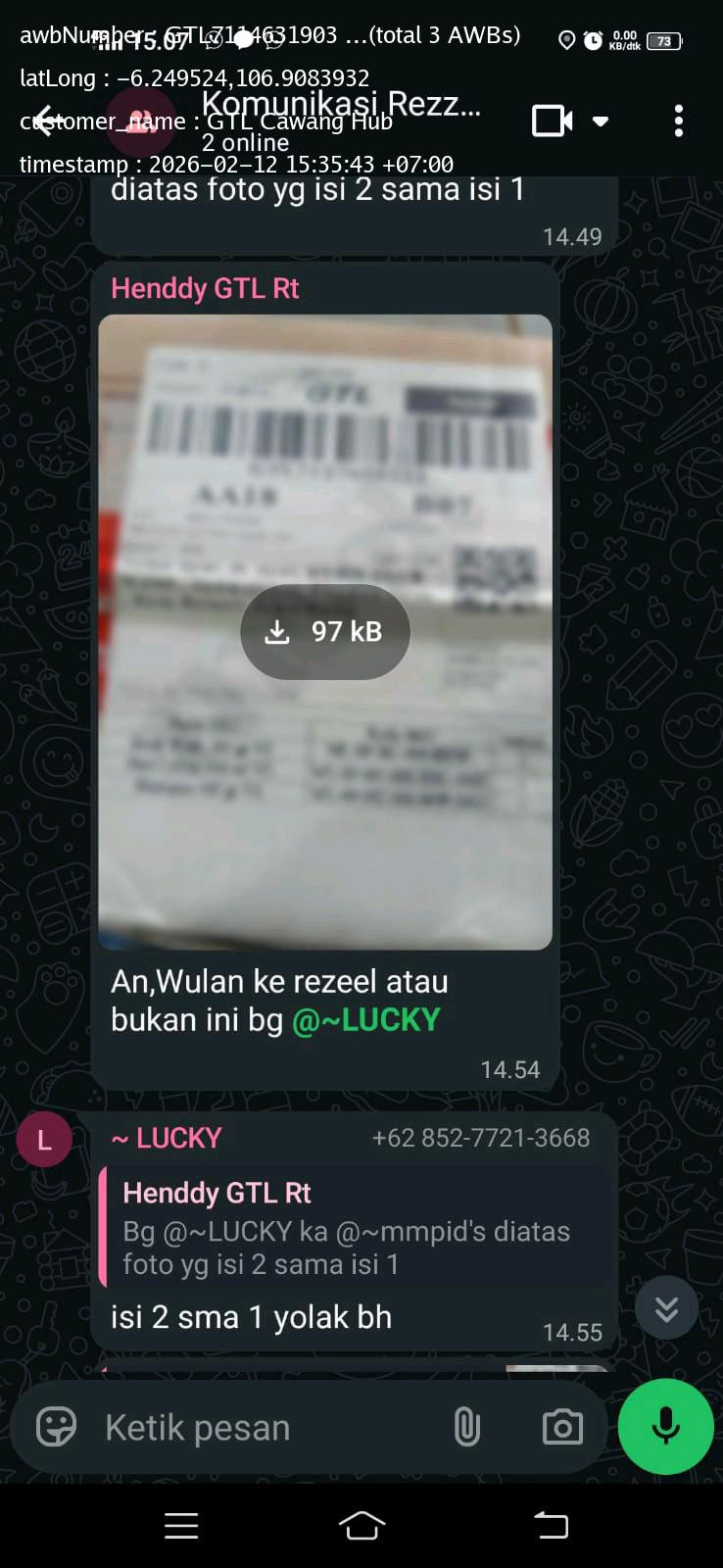Record a voice message with the microphone

[666, 1426]
